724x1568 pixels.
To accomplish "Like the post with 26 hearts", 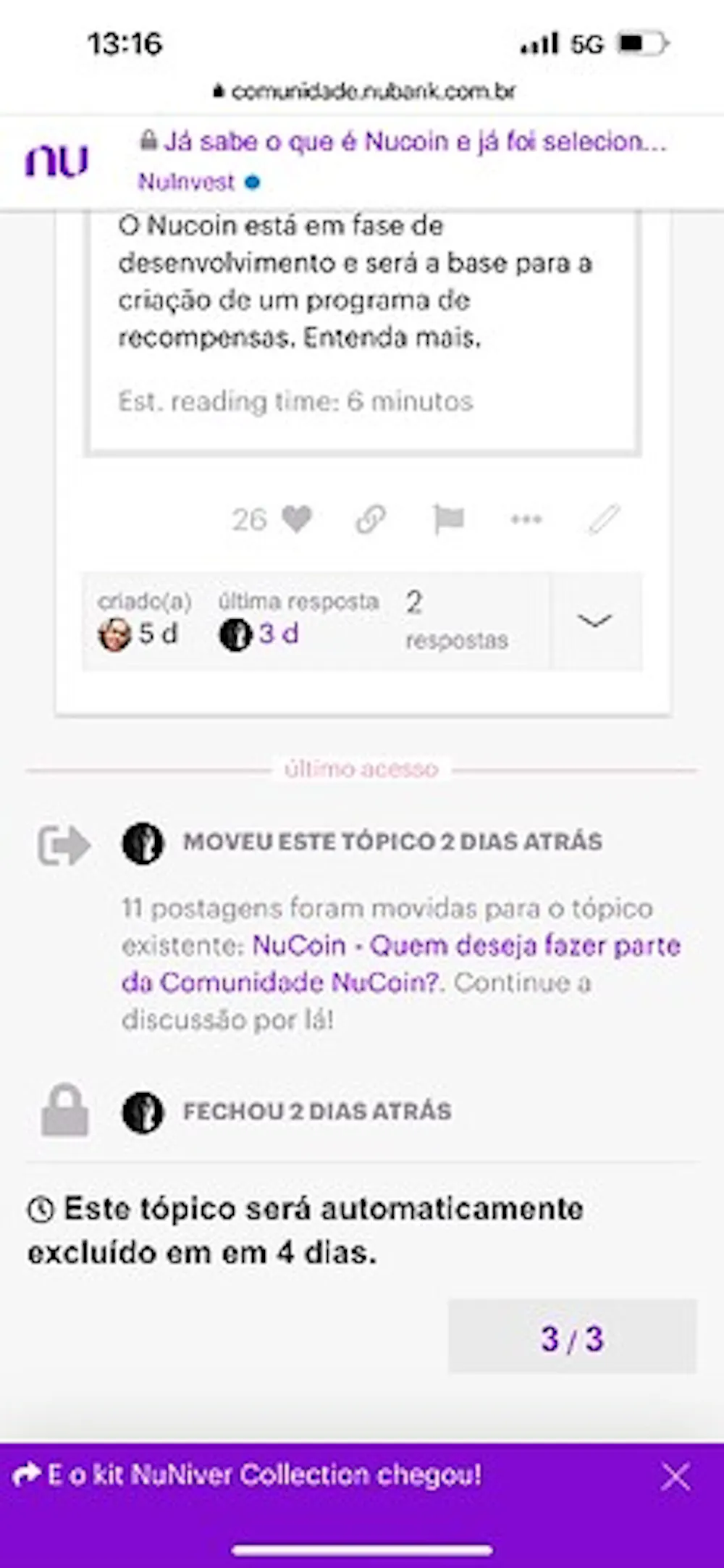I will tap(296, 519).
